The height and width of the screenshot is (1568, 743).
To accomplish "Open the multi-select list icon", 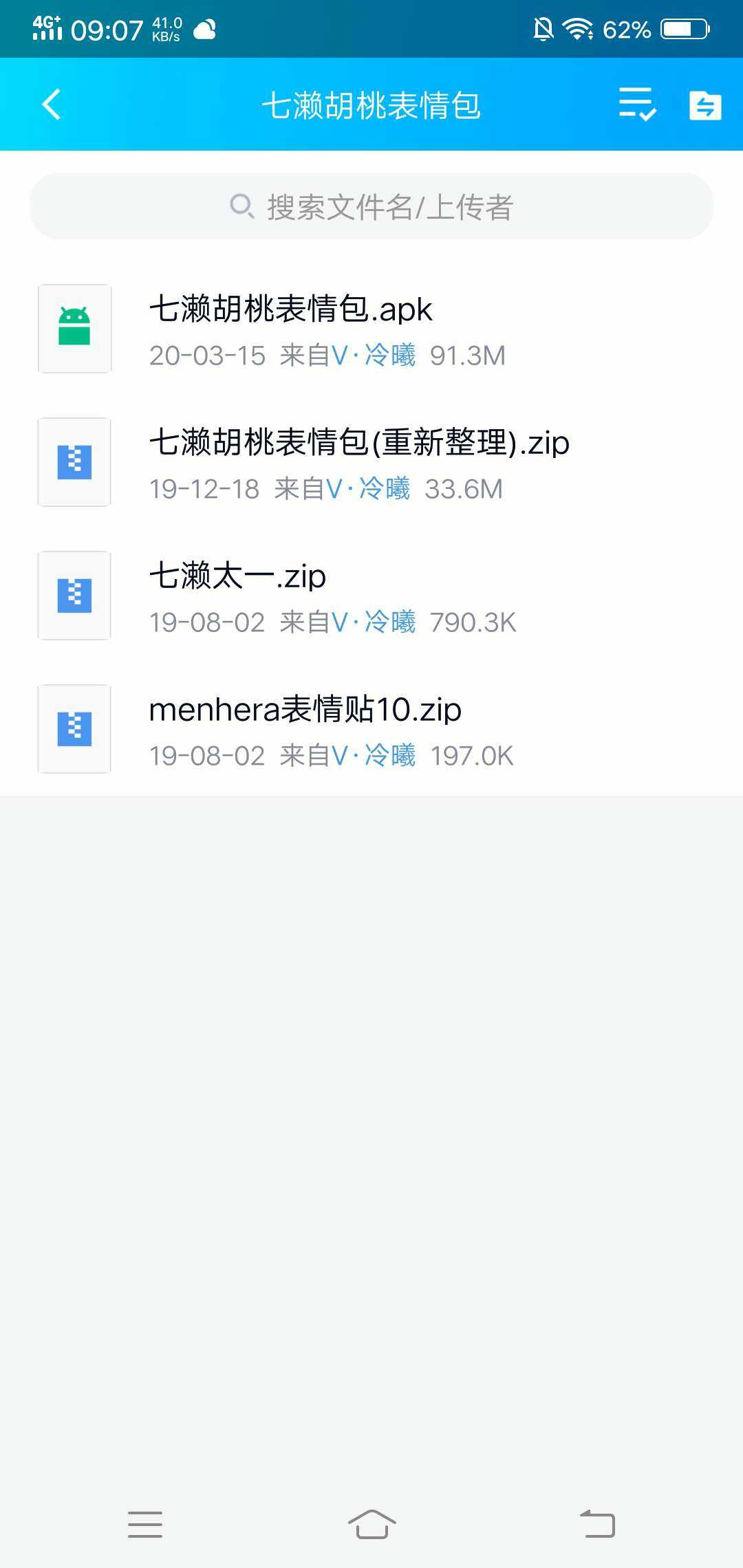I will [x=637, y=105].
